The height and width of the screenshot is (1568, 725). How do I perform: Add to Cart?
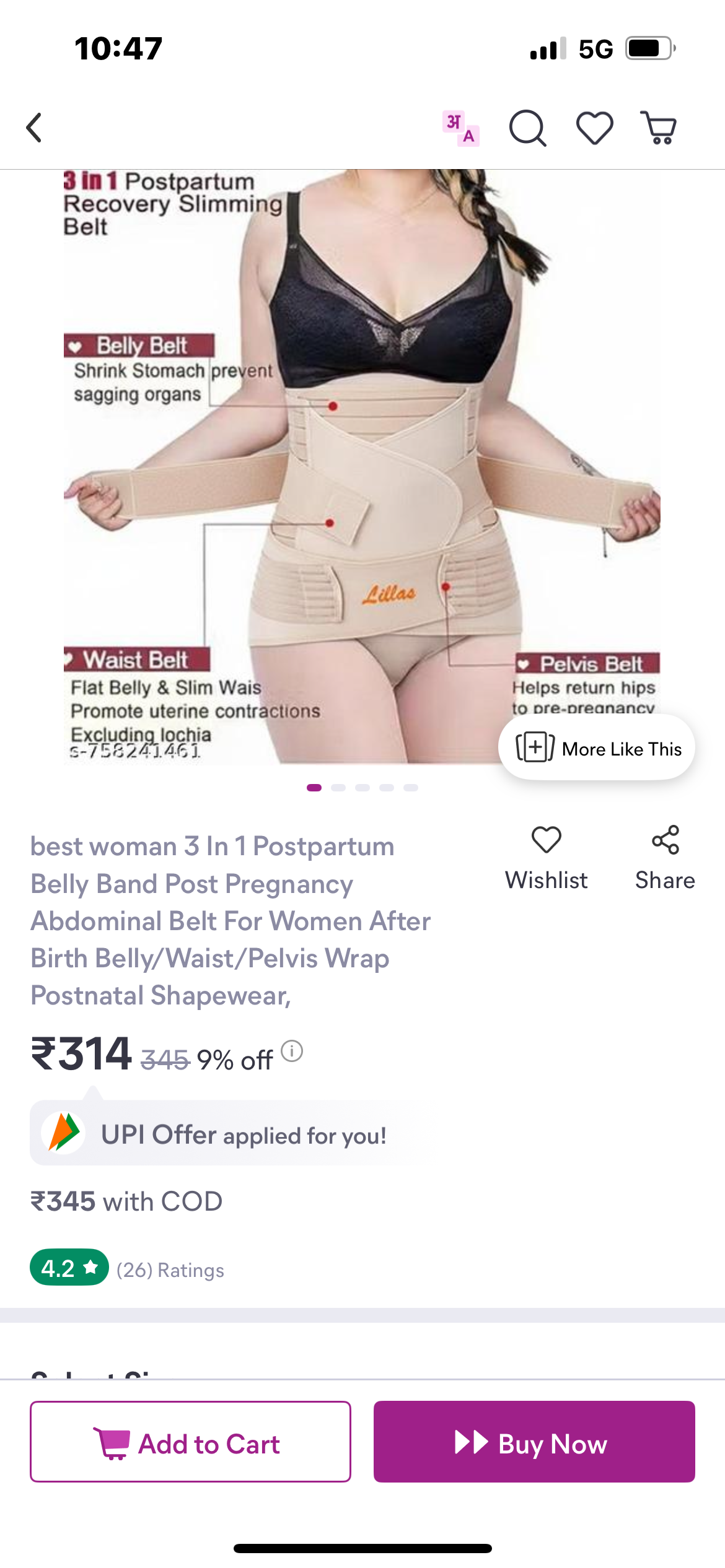(x=190, y=1442)
